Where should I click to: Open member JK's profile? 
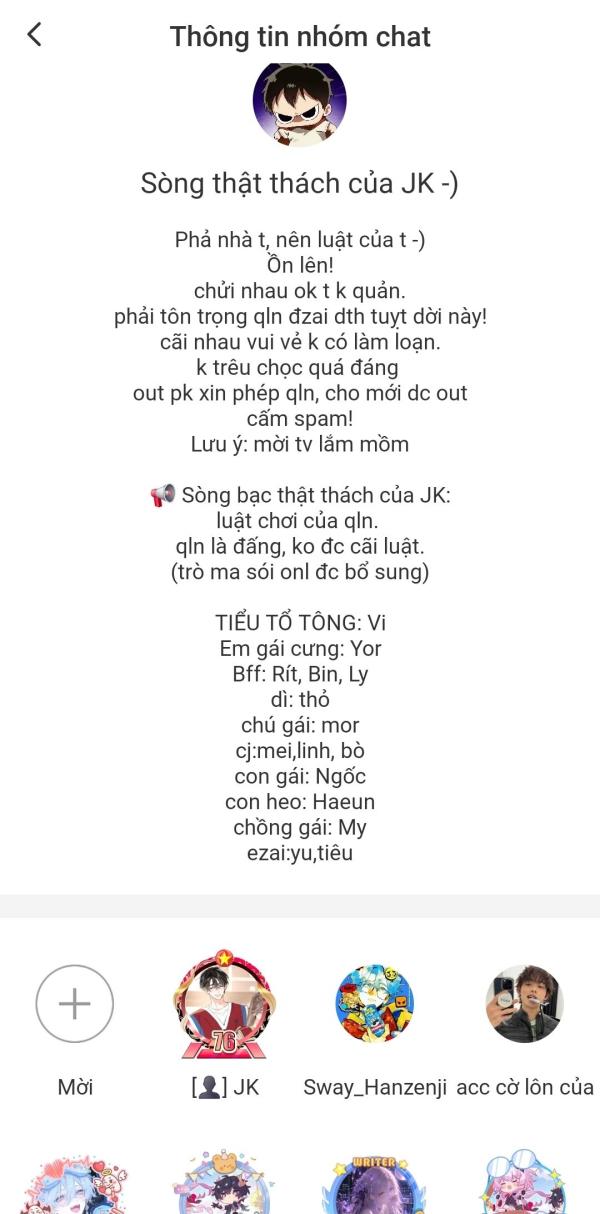point(225,1004)
